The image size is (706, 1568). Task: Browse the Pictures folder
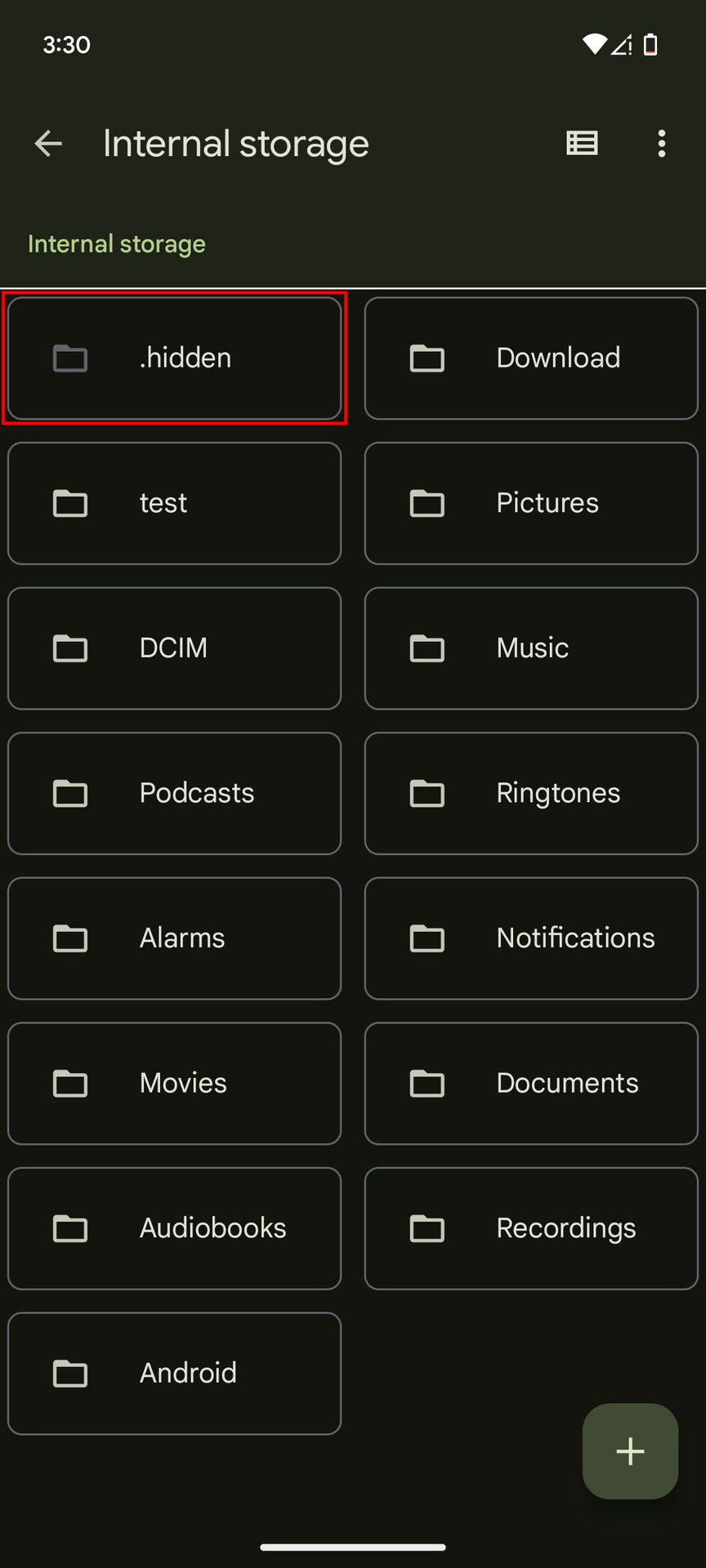coord(531,503)
